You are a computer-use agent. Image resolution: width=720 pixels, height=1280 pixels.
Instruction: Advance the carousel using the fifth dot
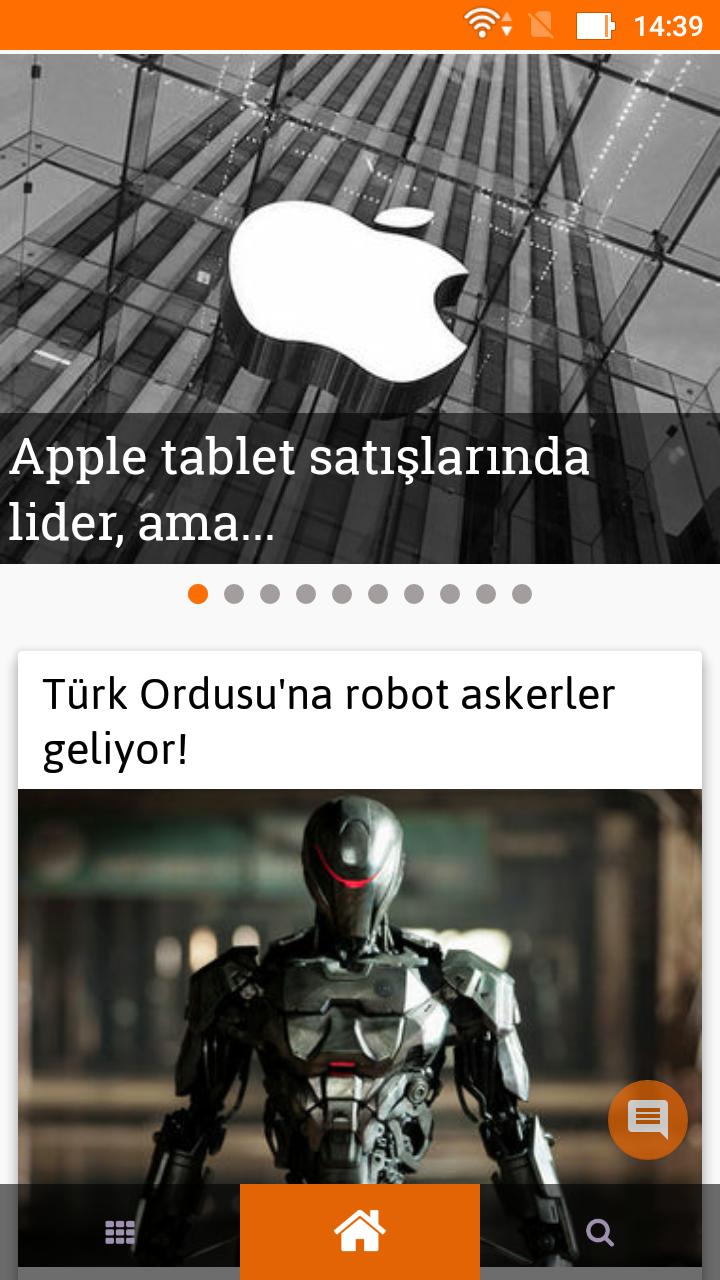[342, 594]
